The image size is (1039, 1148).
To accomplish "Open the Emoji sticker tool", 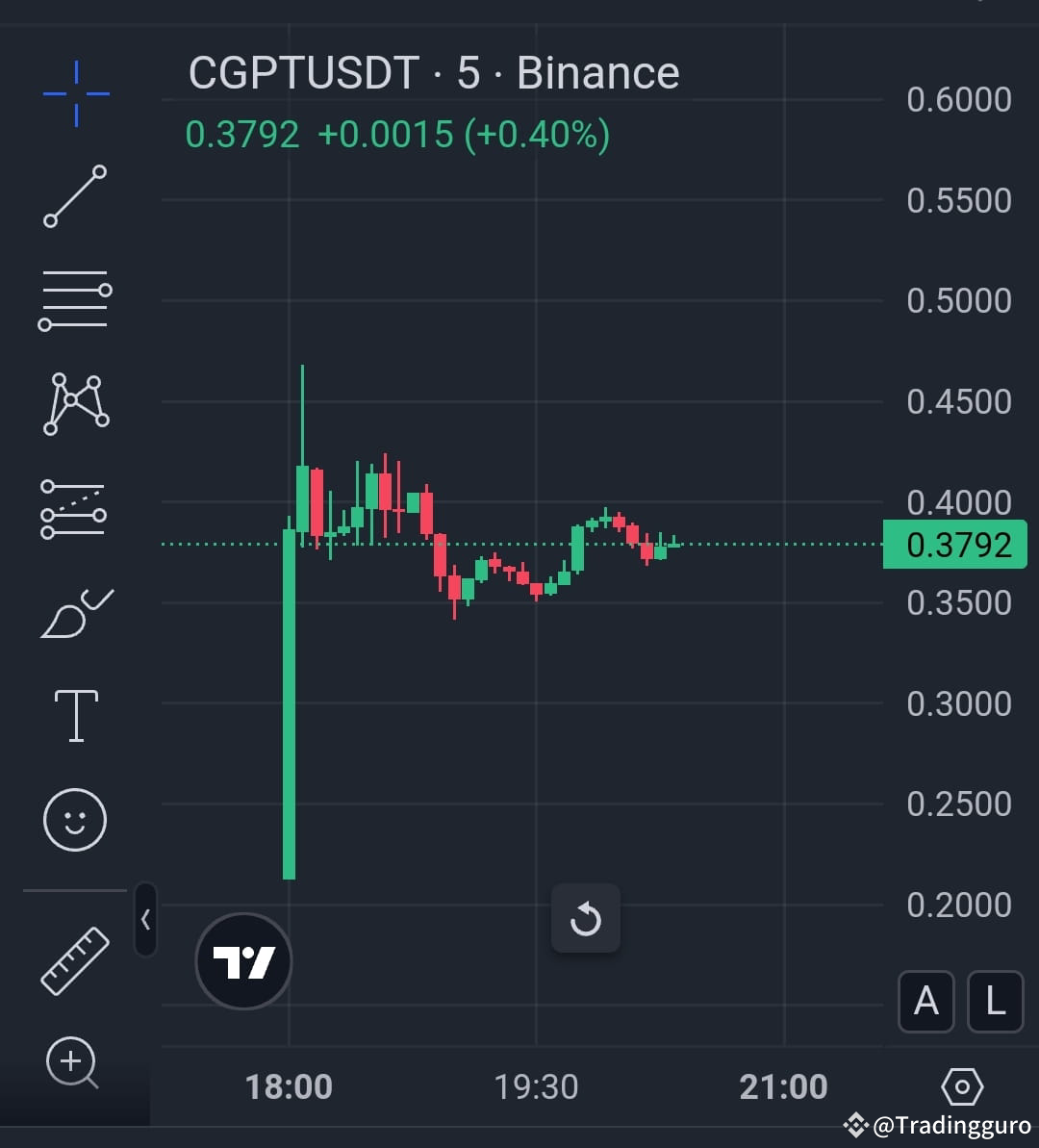I will coord(75,819).
